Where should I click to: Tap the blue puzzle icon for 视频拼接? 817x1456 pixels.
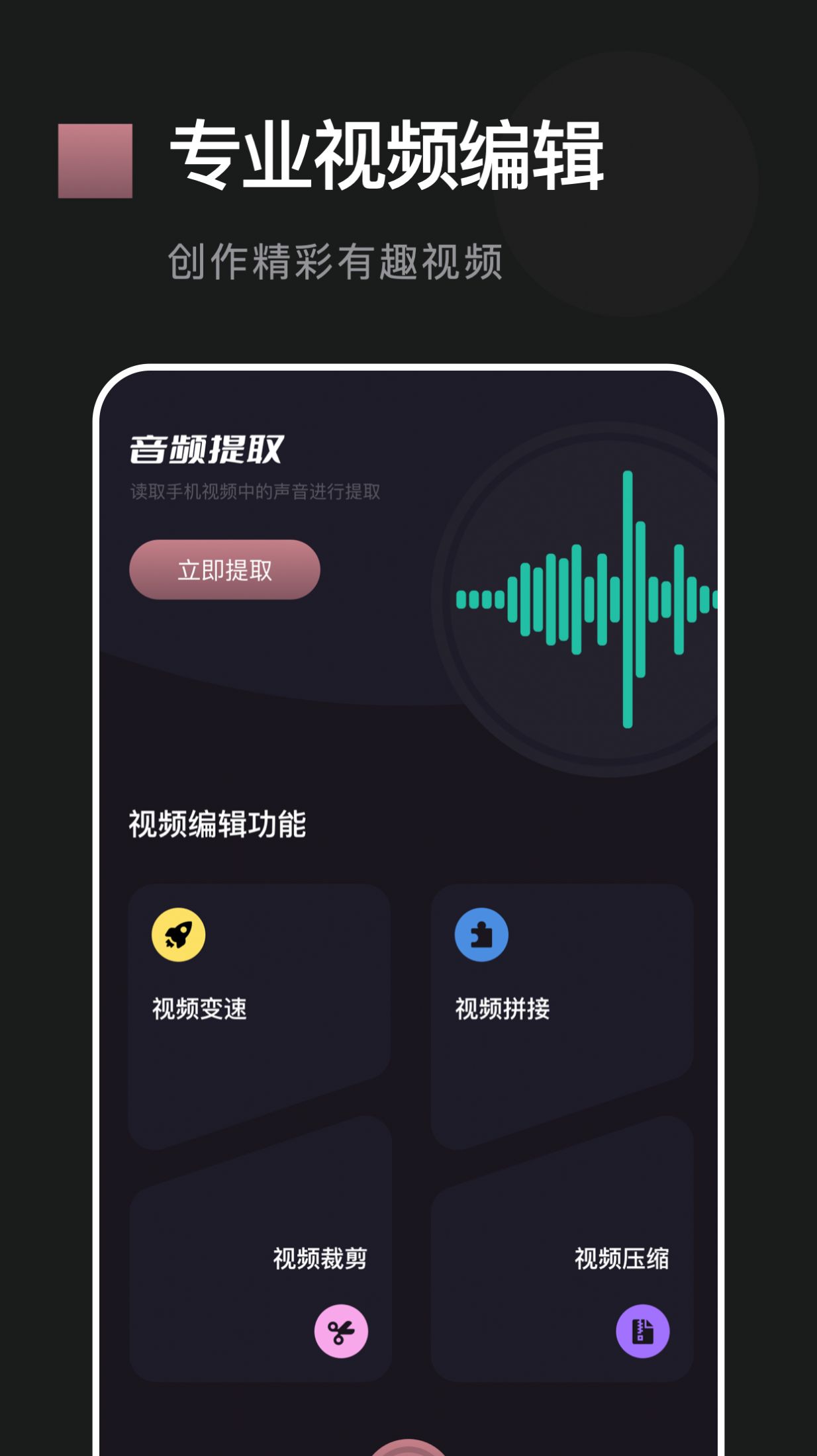[x=481, y=934]
